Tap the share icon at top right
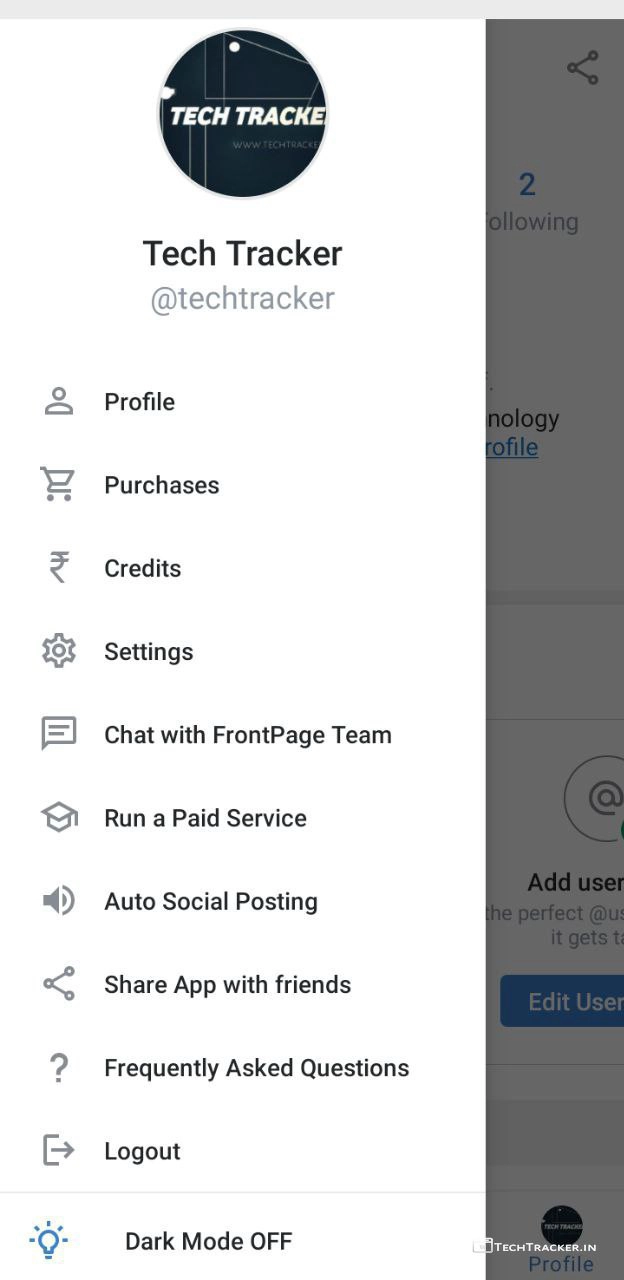This screenshot has width=624, height=1280. pyautogui.click(x=582, y=68)
